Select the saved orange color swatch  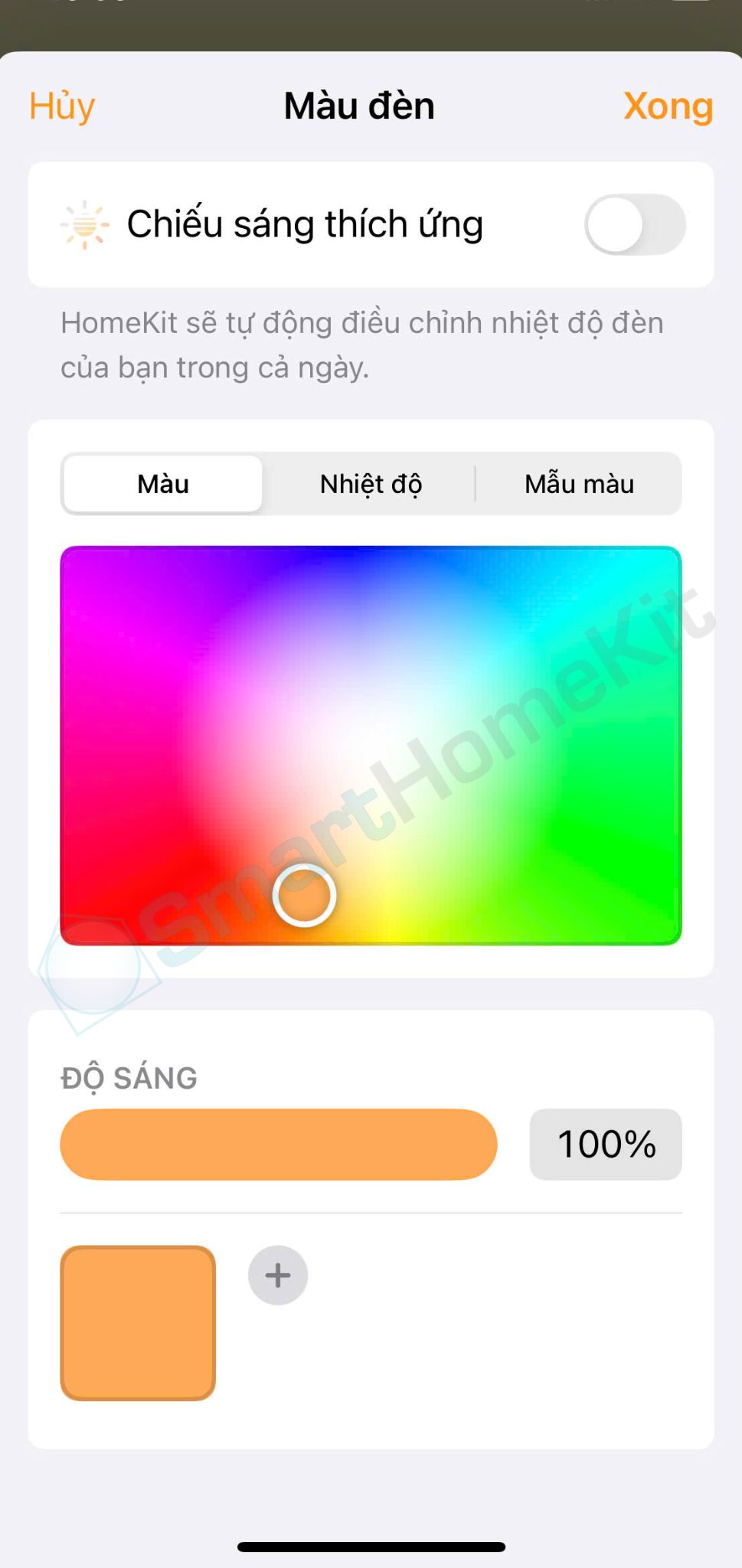tap(138, 1322)
